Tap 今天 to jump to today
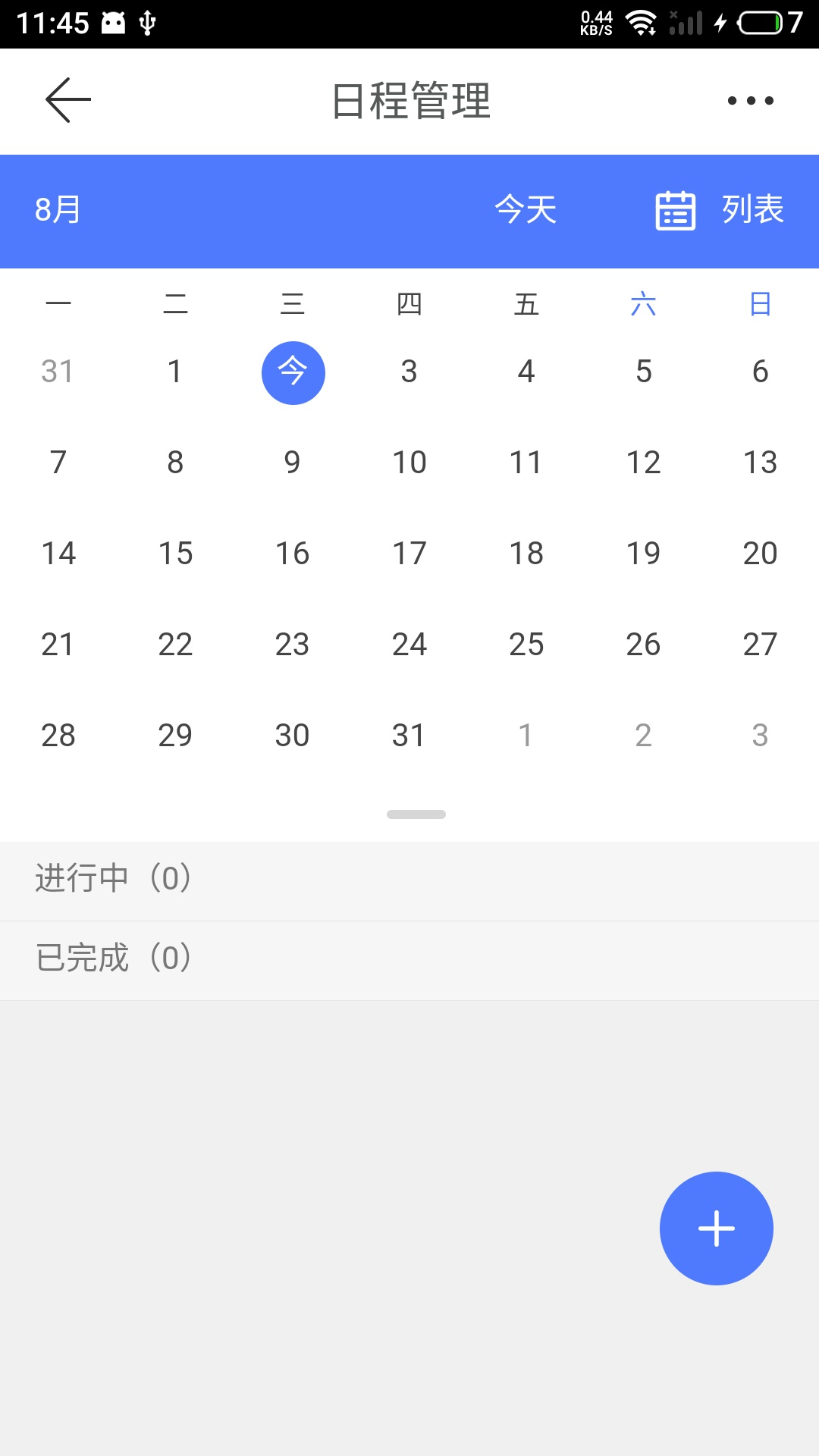 [526, 211]
